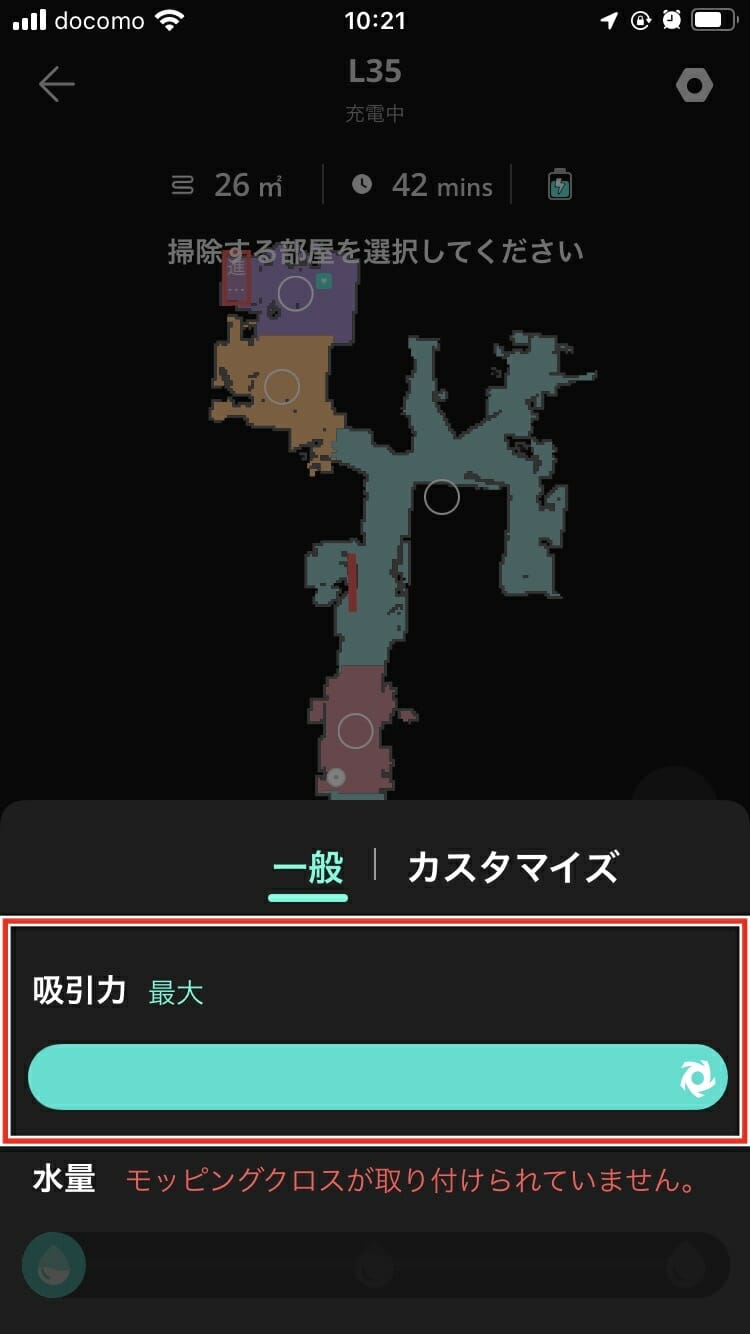Select the orange room on the map

tap(282, 386)
